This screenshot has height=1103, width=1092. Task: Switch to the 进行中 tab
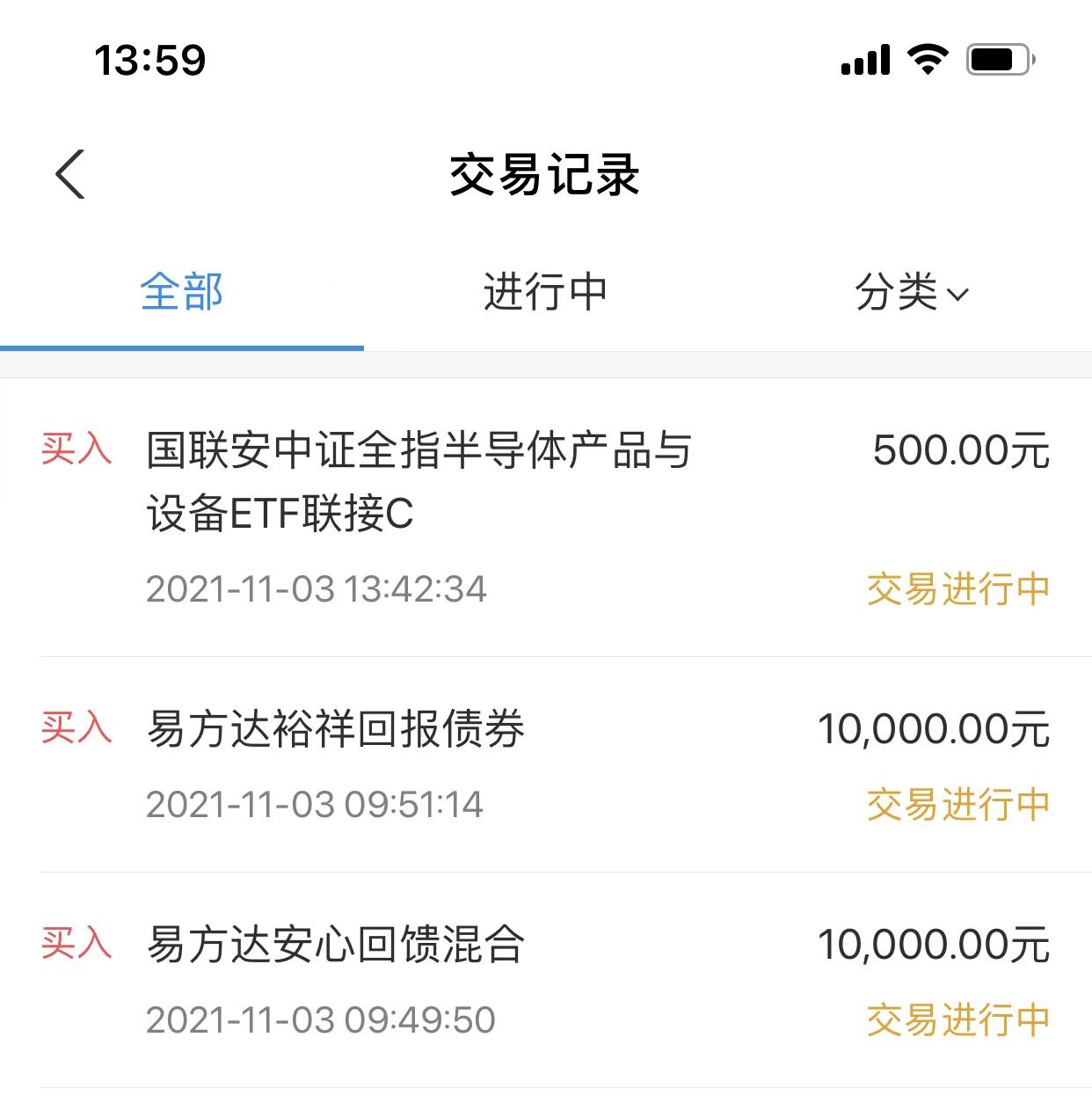coord(545,292)
